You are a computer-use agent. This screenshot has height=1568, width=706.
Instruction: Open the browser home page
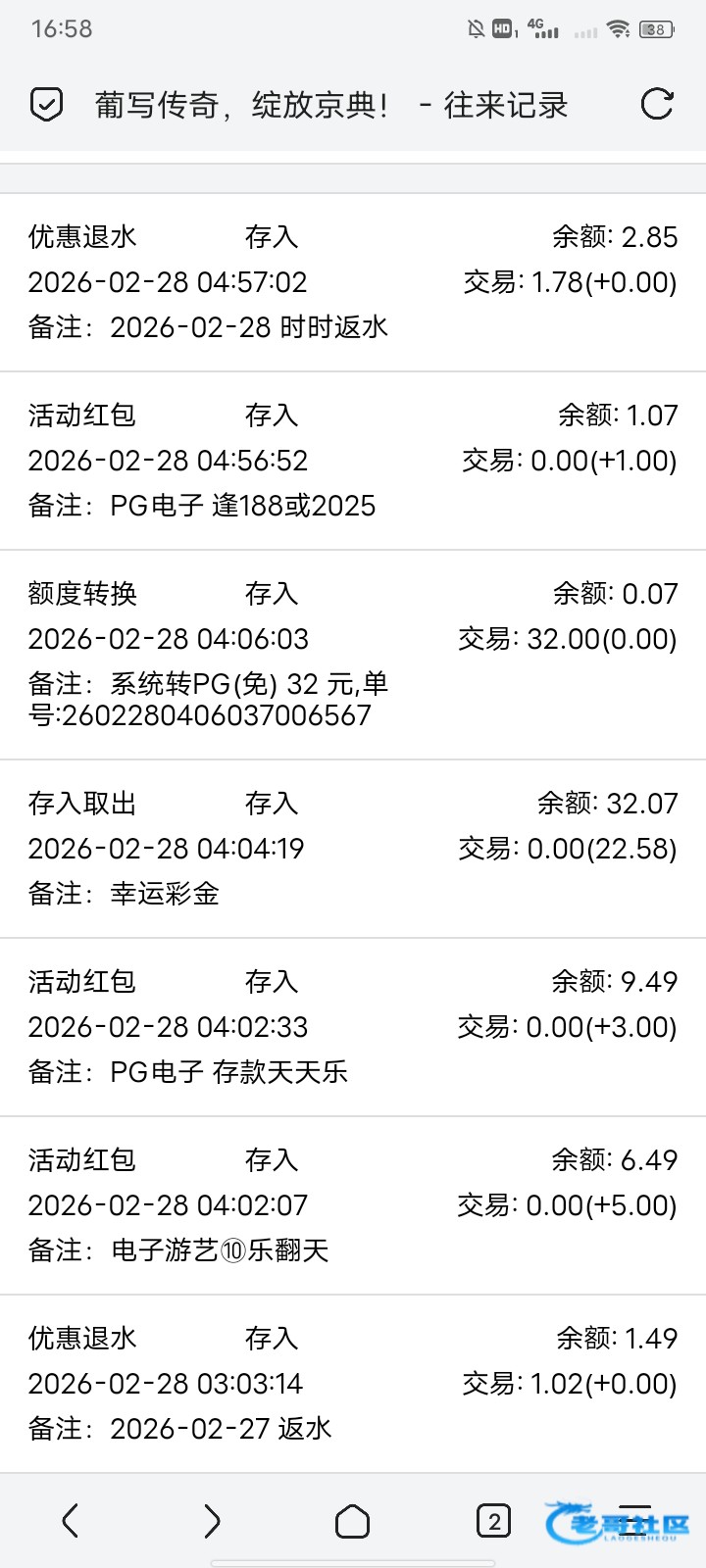point(352,1521)
